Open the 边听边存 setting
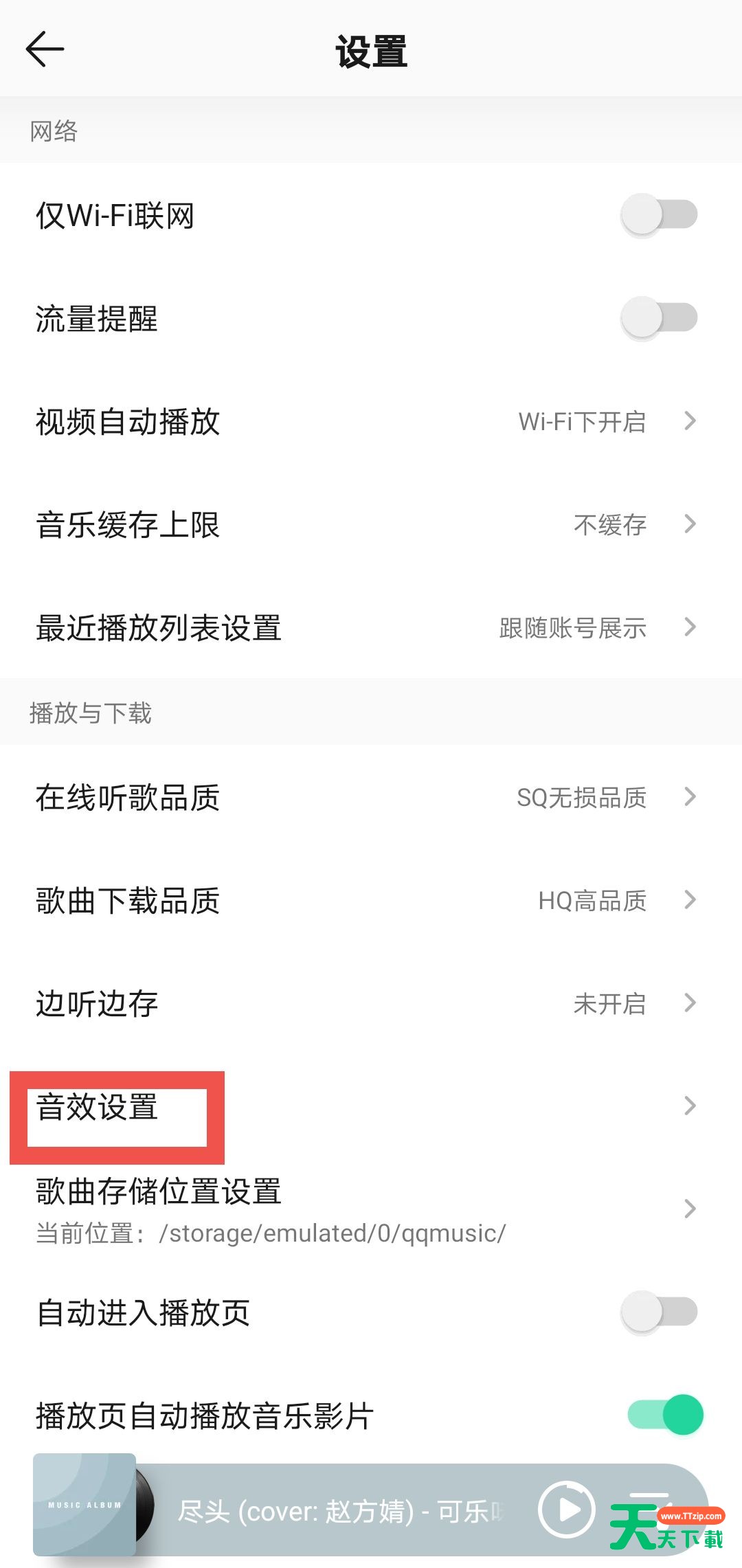Screen dimensions: 742x1568 pyautogui.click(x=371, y=1004)
